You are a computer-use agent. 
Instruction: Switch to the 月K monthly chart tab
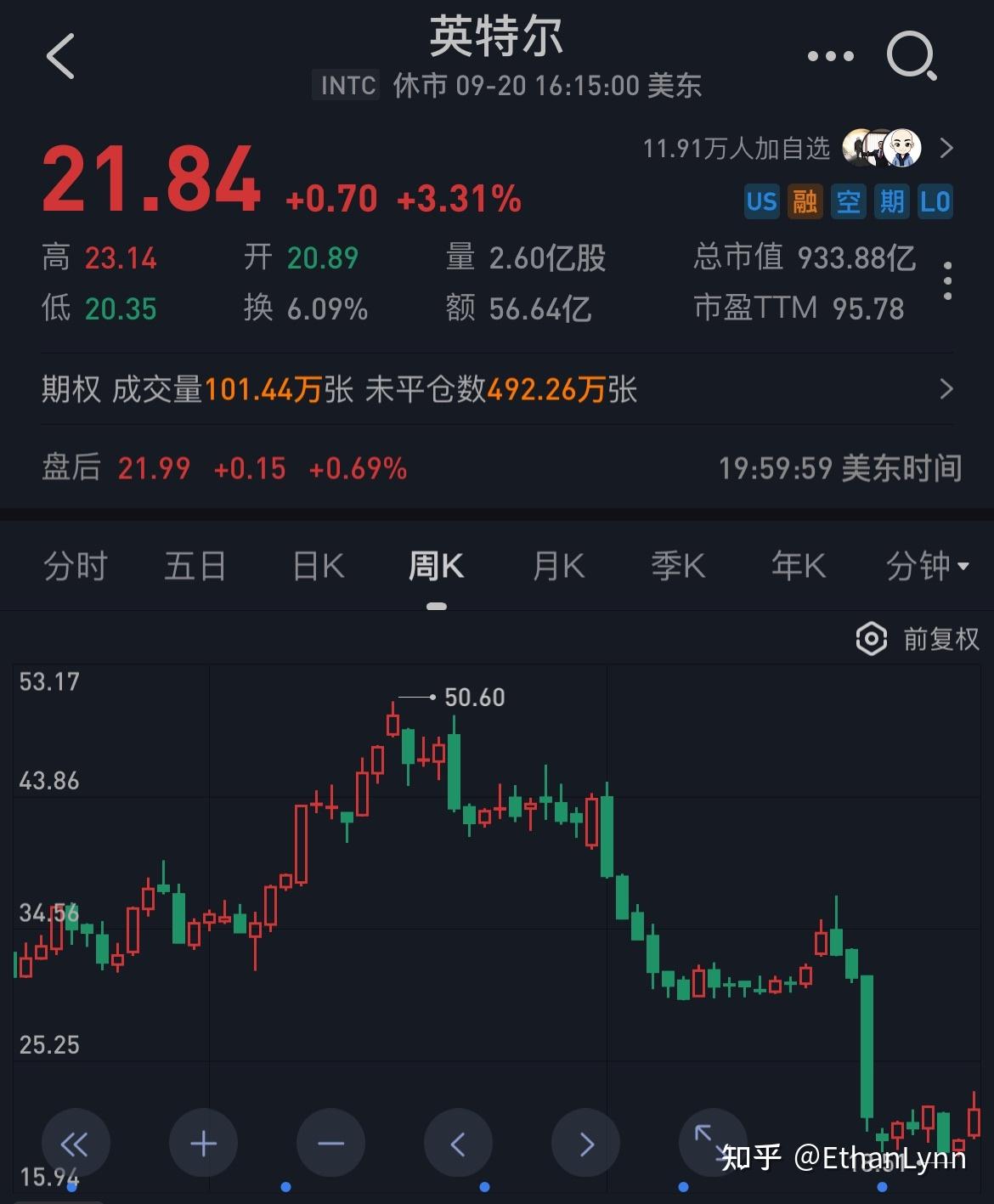(556, 565)
